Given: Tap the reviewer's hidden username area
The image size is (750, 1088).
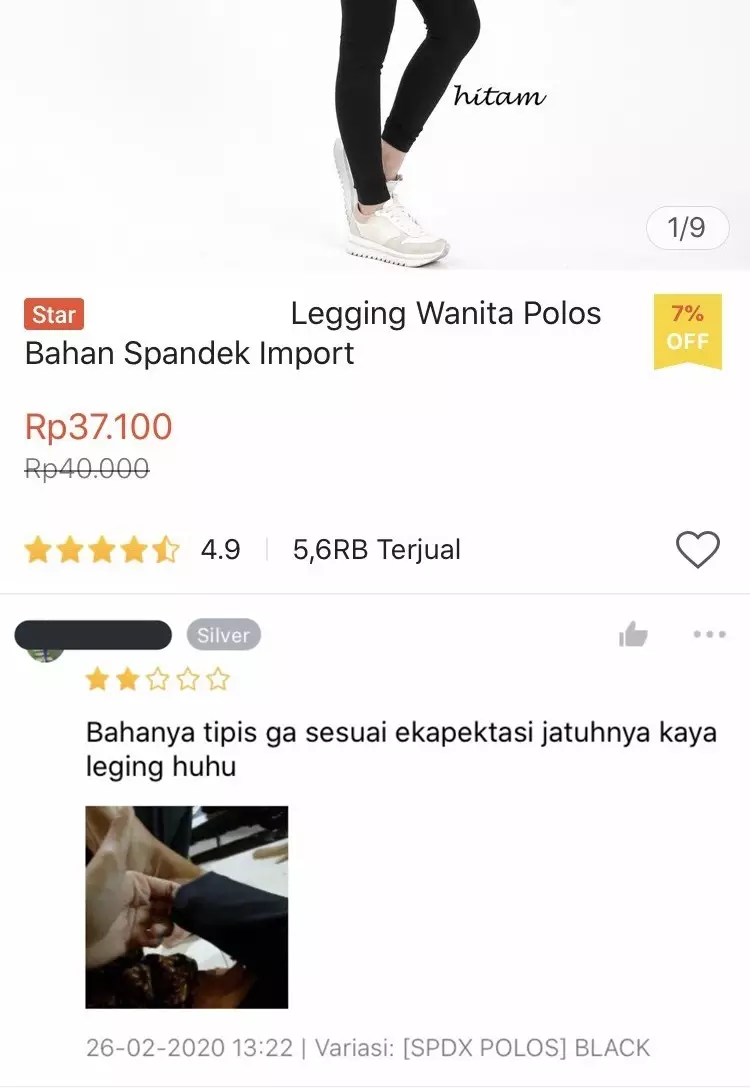Looking at the screenshot, I should pos(95,634).
